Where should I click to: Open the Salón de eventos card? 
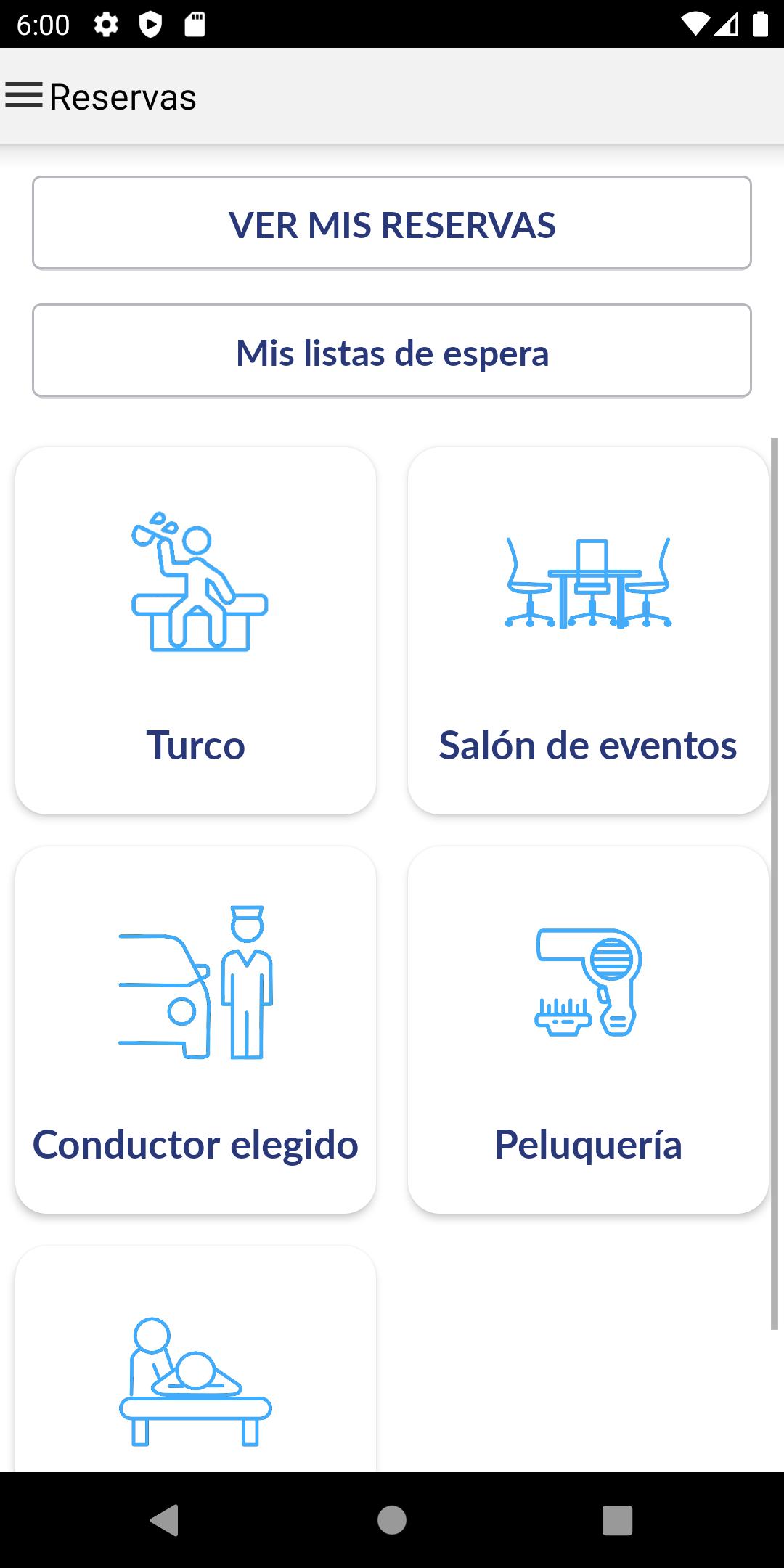click(588, 631)
